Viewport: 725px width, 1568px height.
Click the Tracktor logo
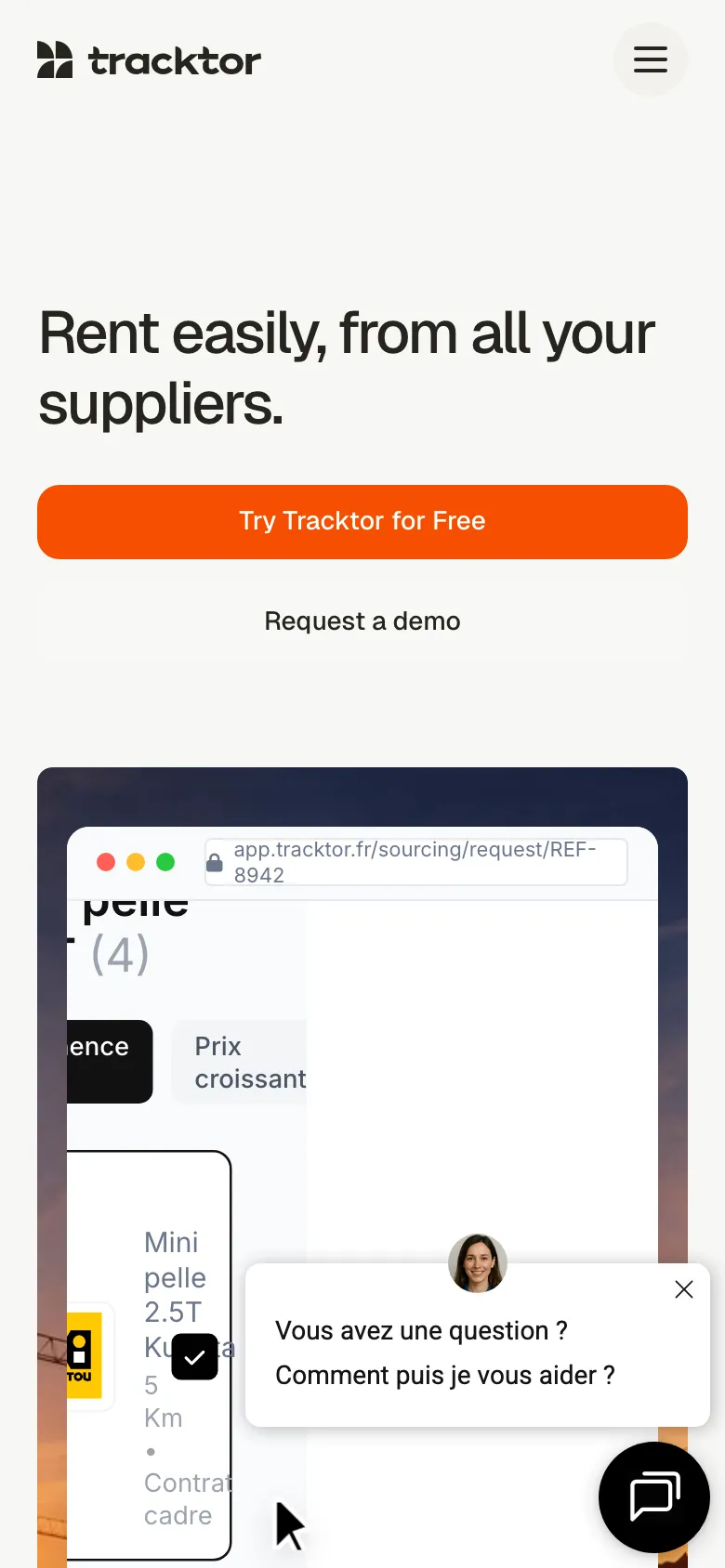tap(148, 59)
